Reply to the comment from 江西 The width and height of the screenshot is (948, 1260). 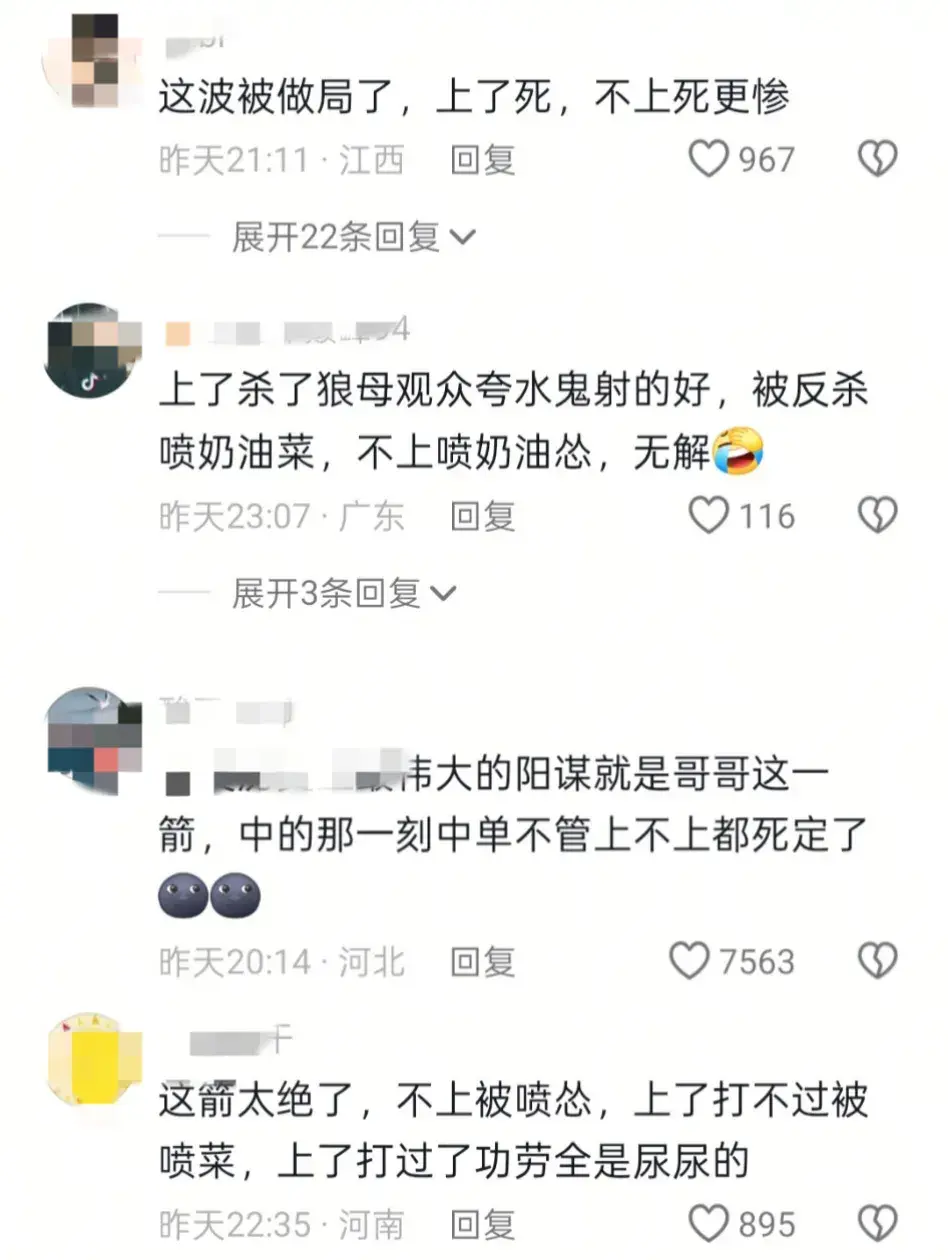tap(482, 159)
